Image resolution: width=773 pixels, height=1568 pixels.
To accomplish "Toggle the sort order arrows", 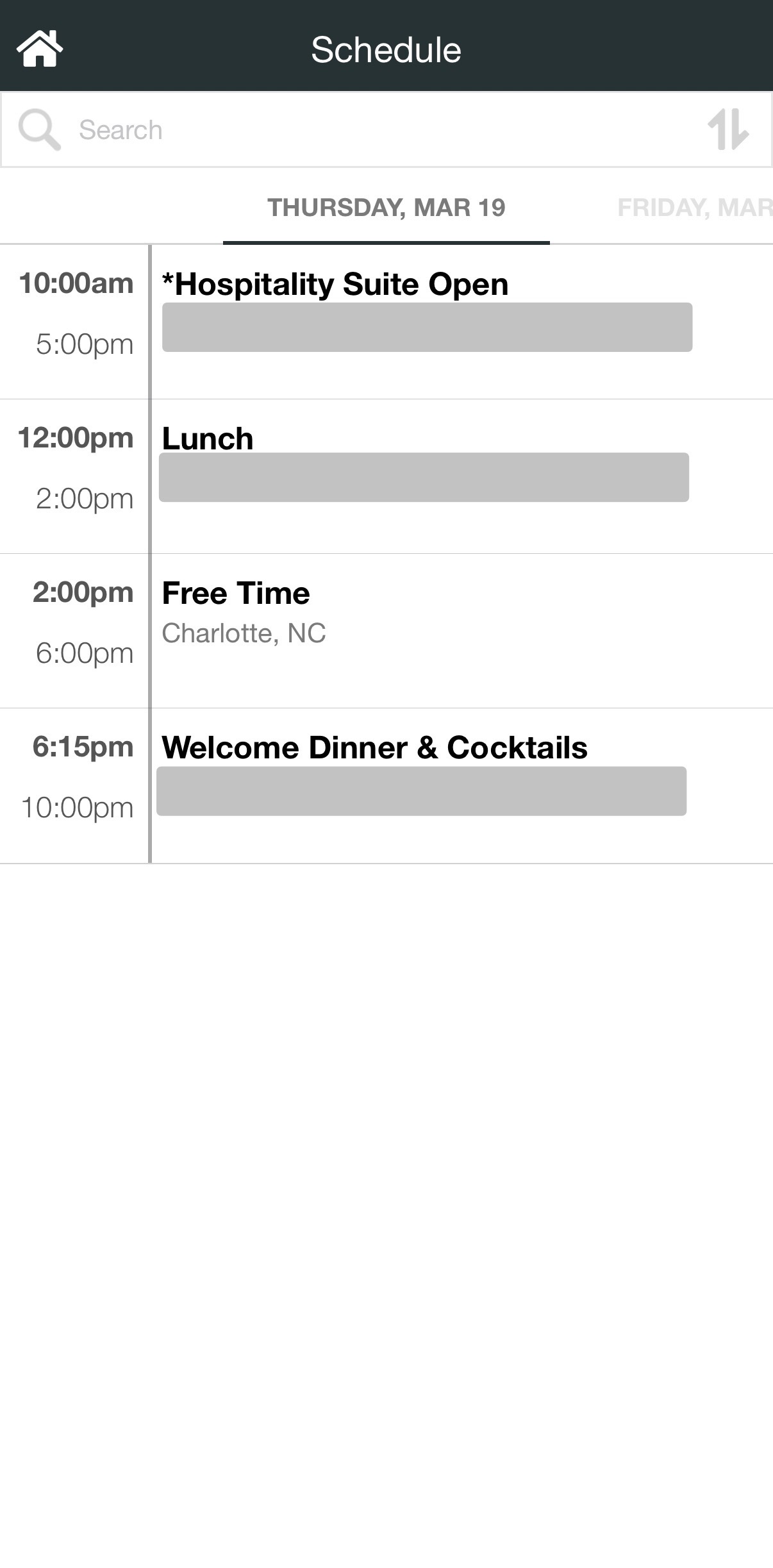I will (728, 129).
